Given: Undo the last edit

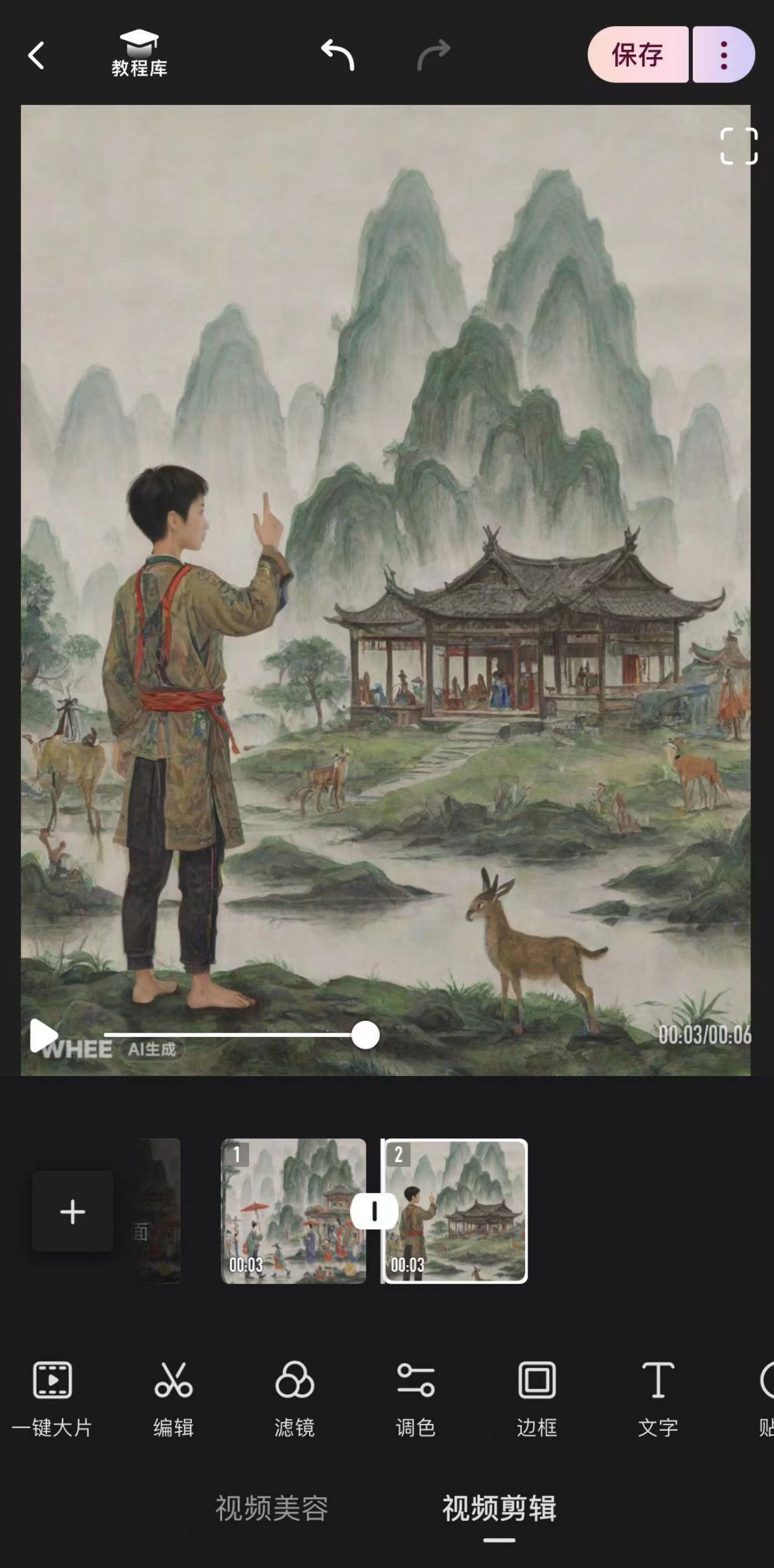Looking at the screenshot, I should click(x=338, y=55).
